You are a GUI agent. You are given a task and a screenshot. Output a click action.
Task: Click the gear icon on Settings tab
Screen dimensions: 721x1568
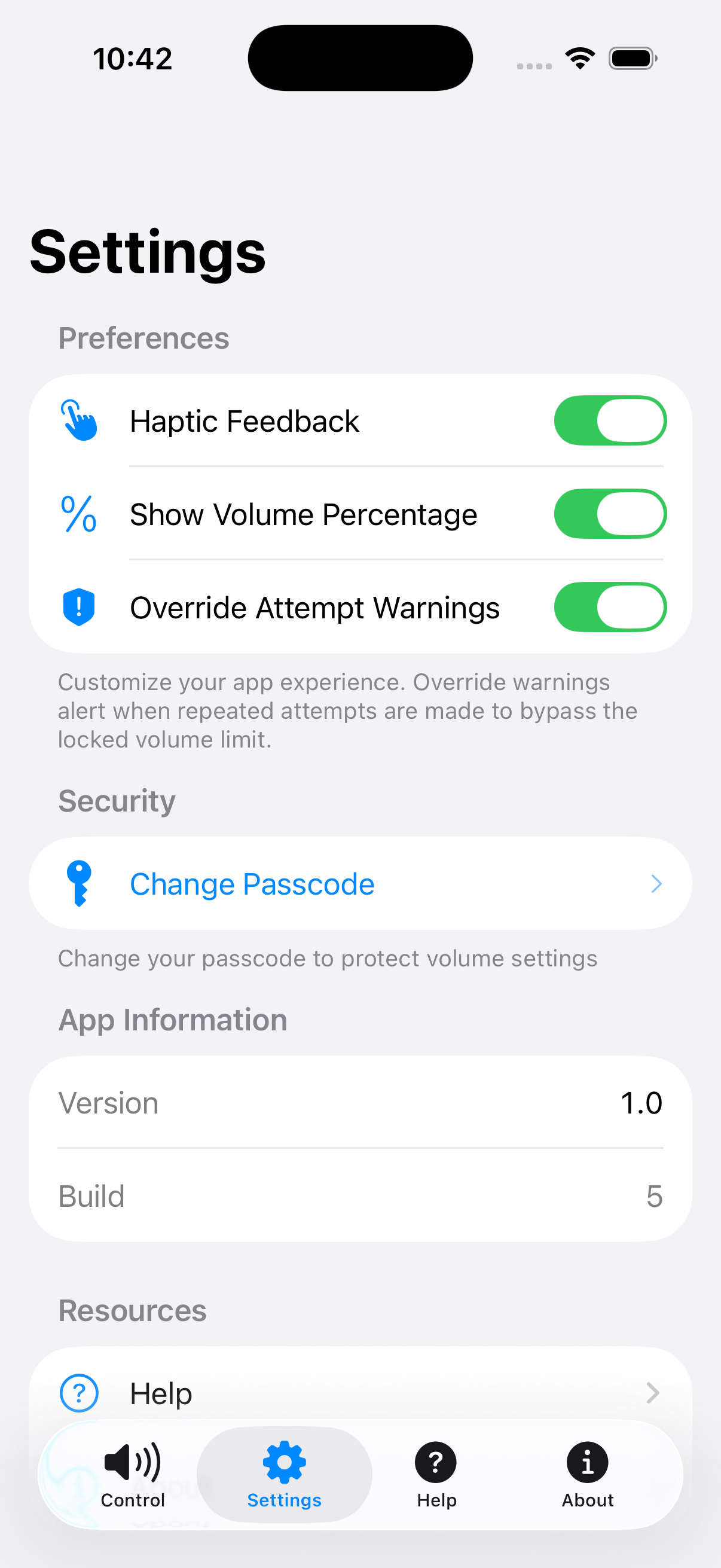point(283,1461)
